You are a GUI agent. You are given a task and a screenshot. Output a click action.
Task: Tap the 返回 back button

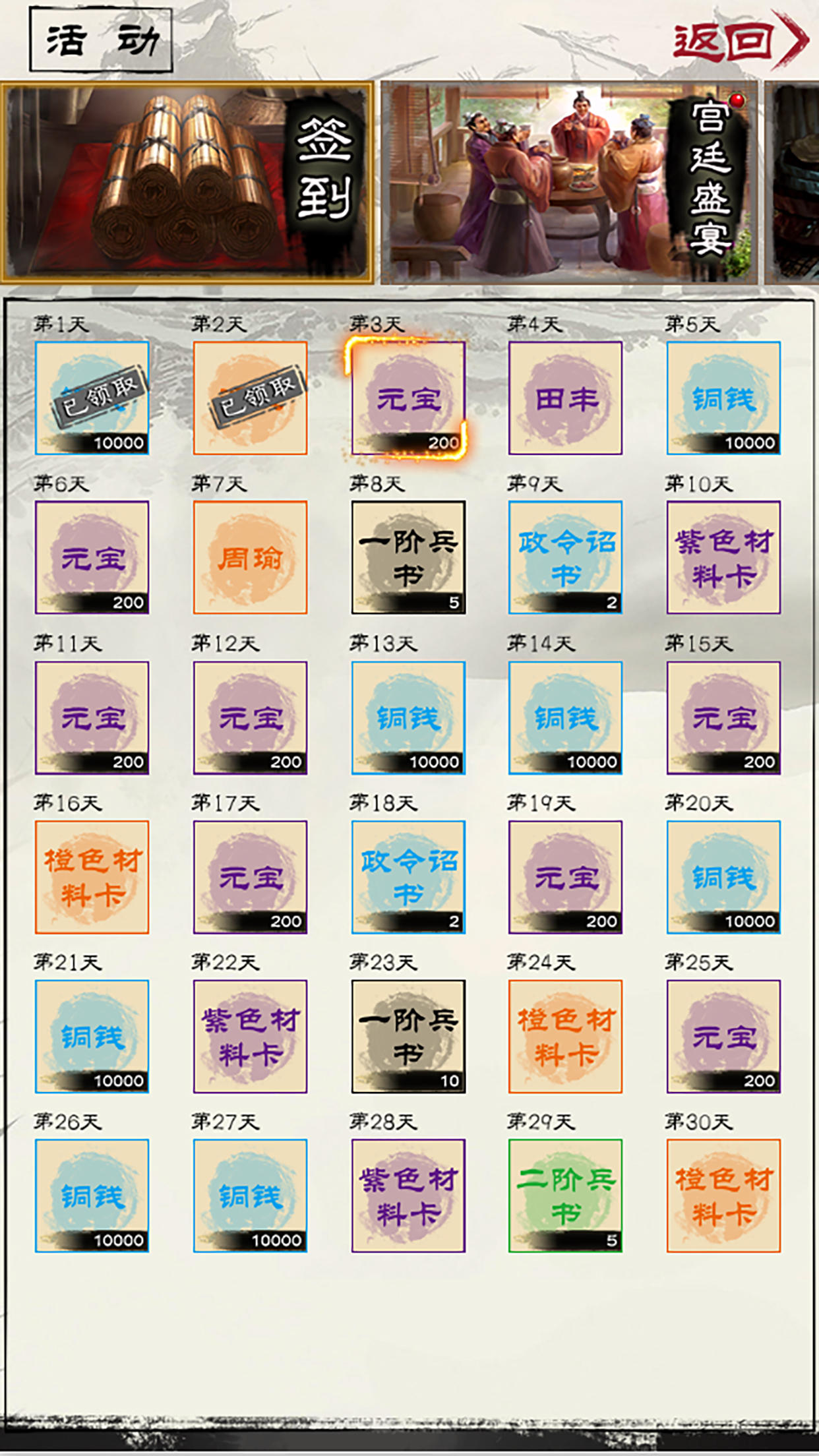(739, 41)
